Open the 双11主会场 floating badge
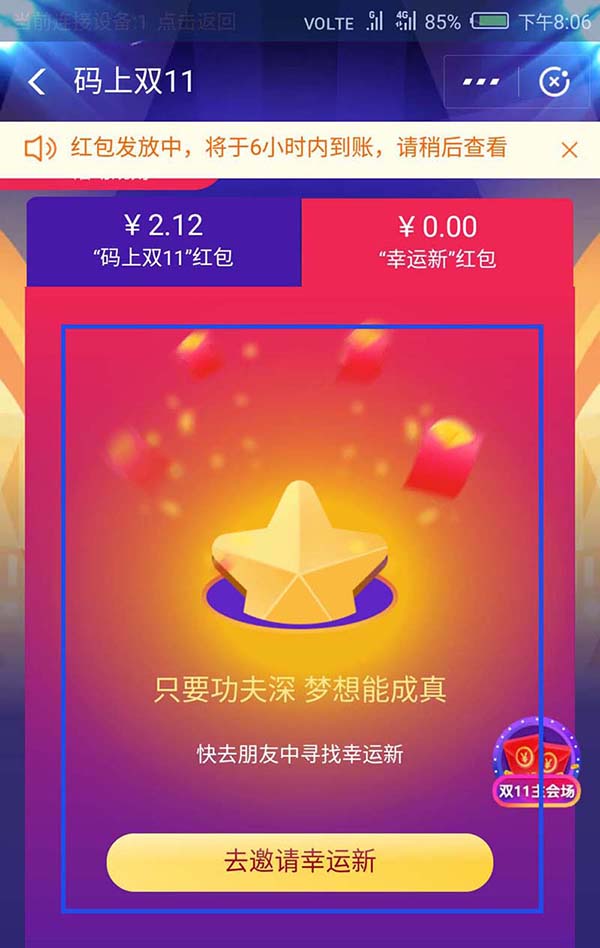Viewport: 600px width, 948px height. 538,764
